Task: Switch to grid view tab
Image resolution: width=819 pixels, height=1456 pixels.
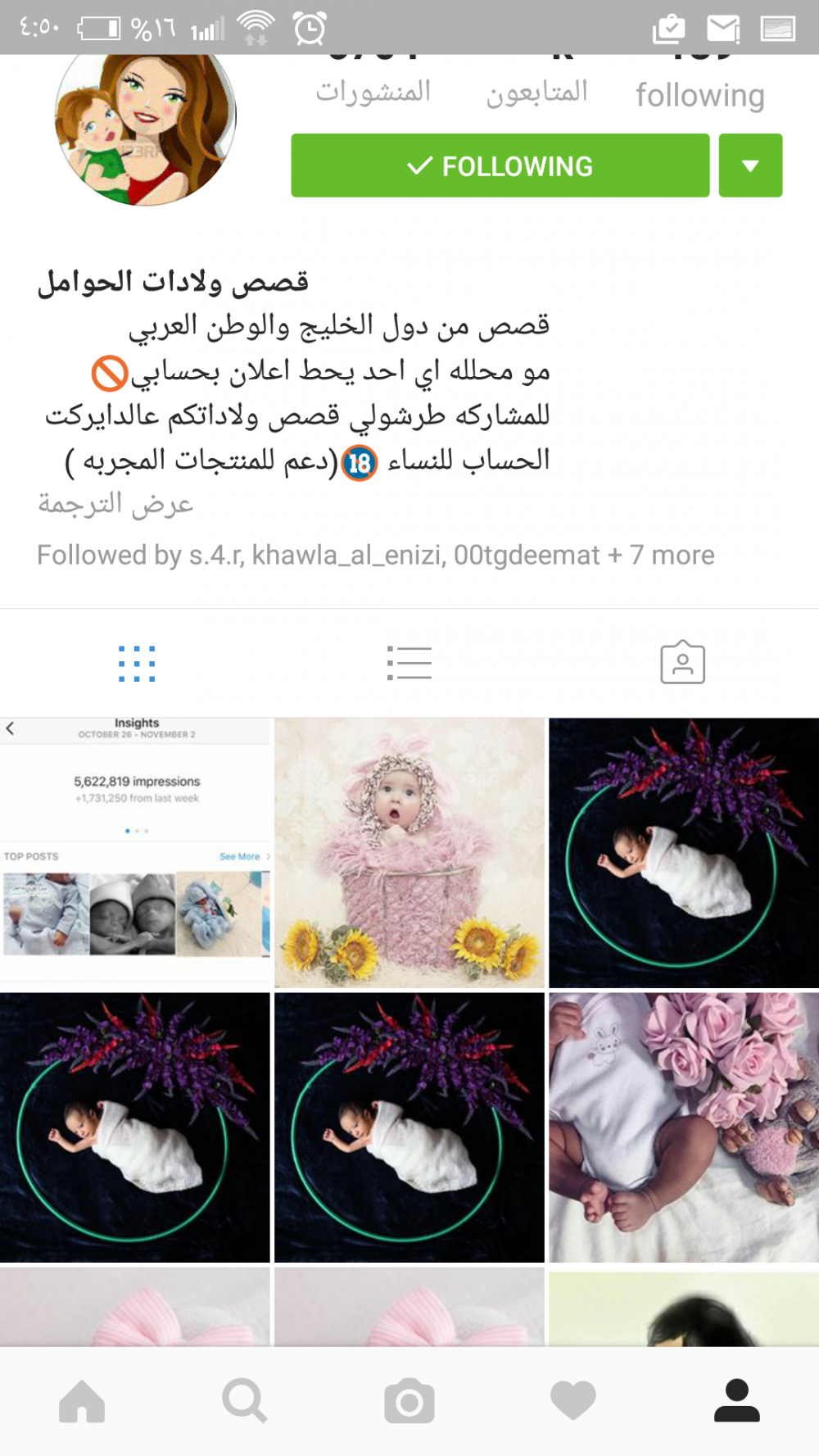Action: (x=137, y=663)
